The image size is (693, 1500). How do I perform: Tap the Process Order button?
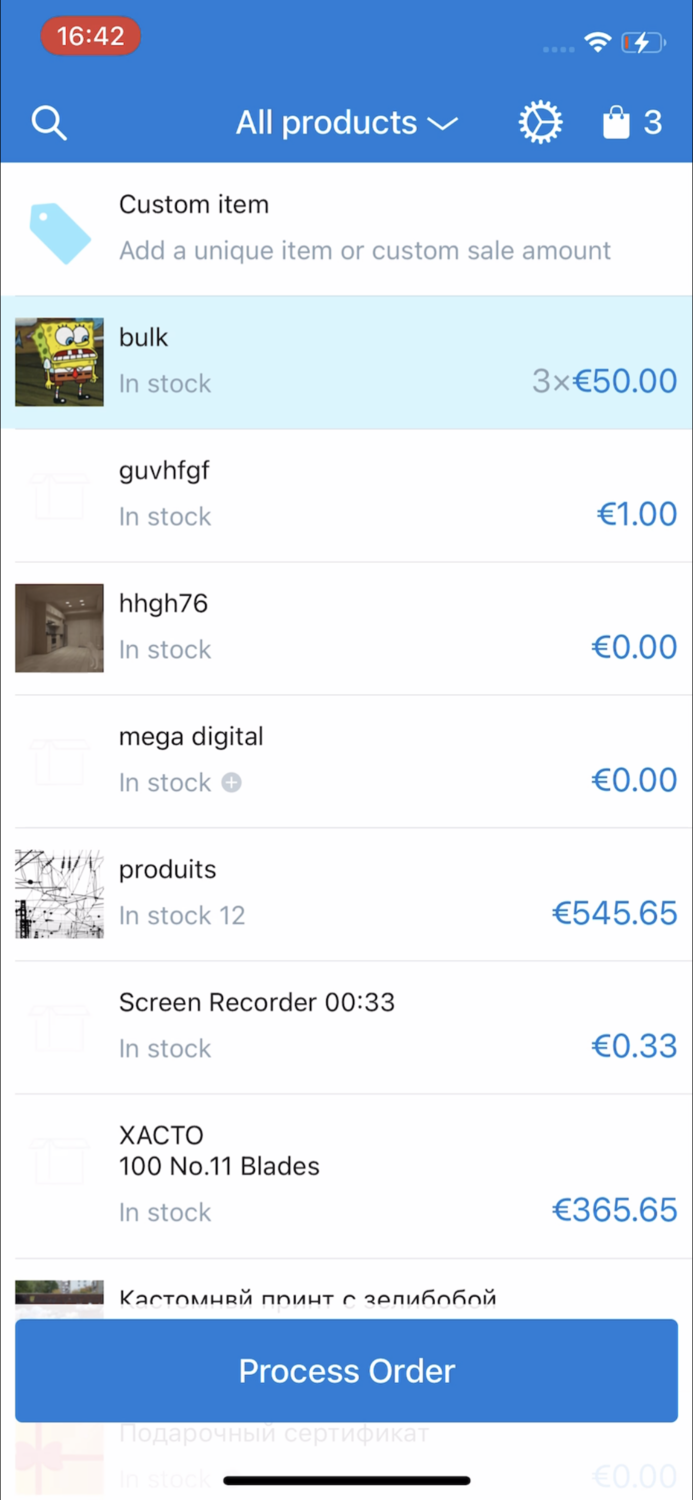pyautogui.click(x=346, y=1370)
